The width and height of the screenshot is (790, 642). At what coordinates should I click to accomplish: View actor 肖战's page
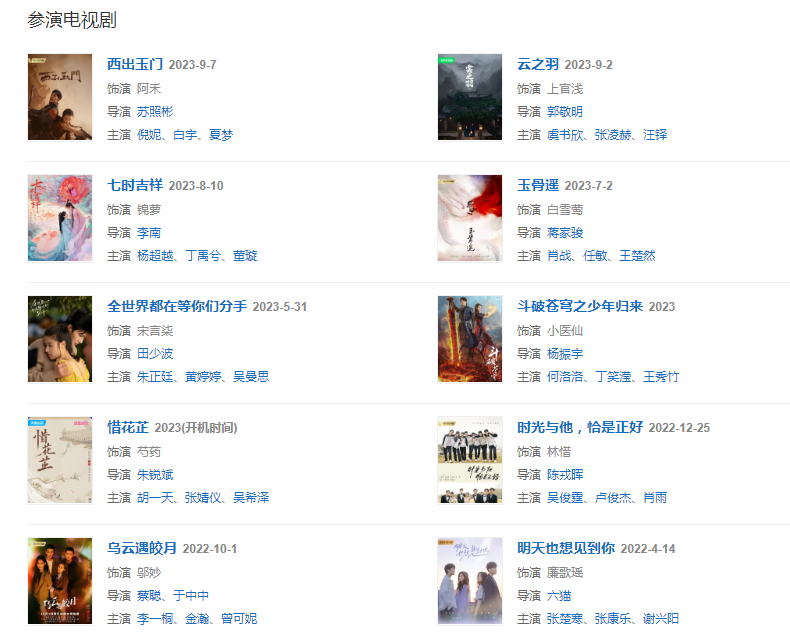pyautogui.click(x=559, y=255)
